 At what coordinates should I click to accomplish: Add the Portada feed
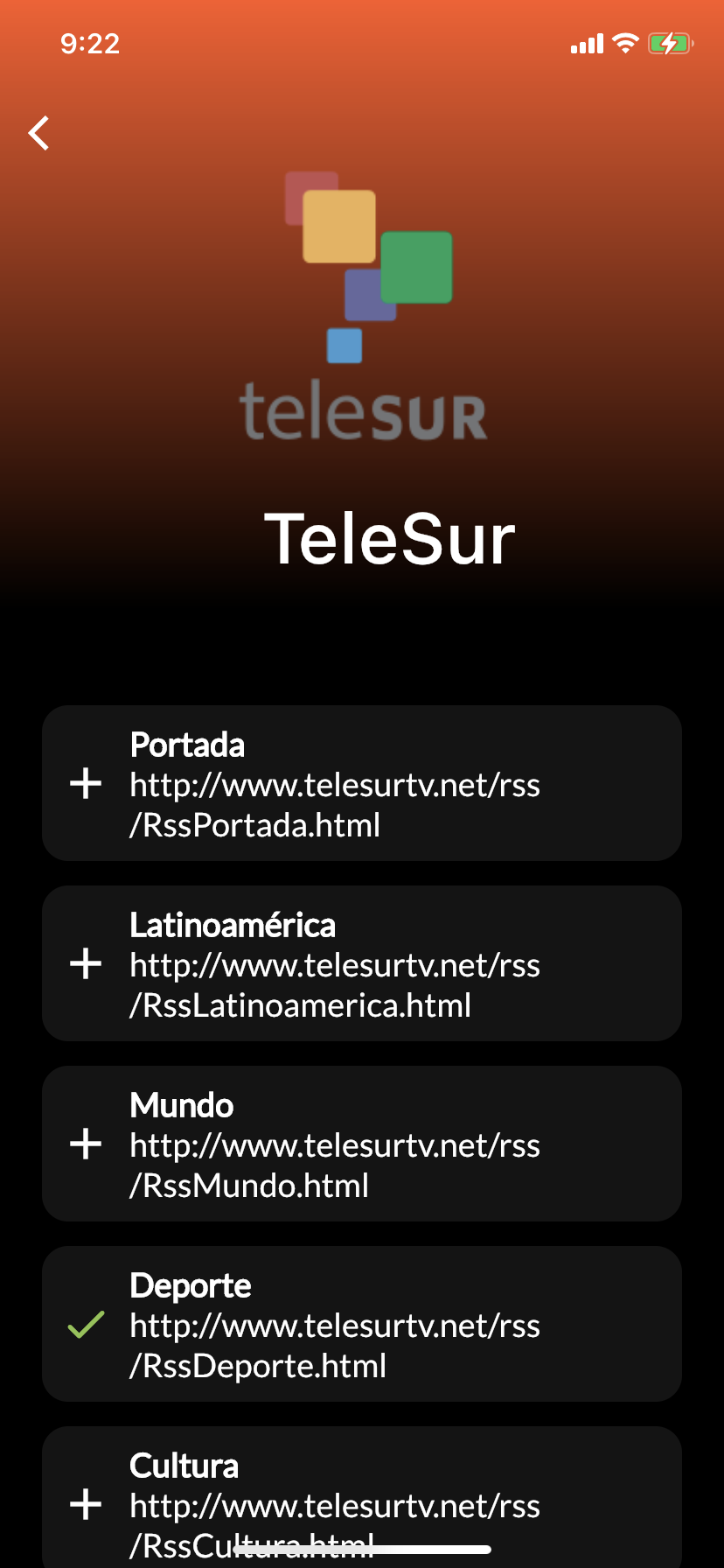pos(86,783)
